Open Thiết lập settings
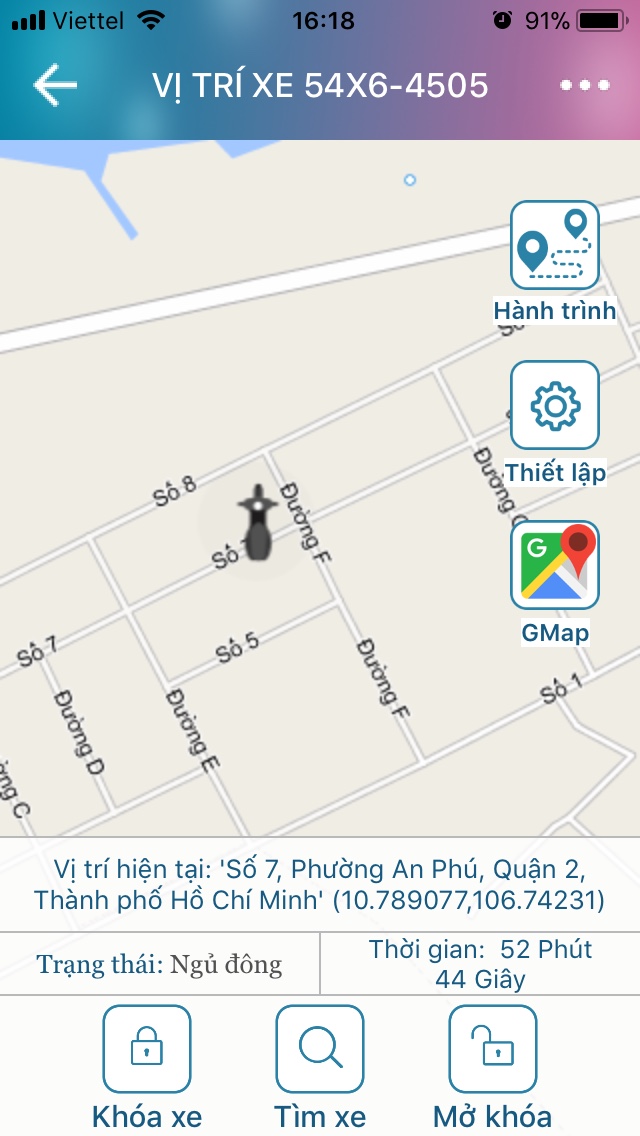Viewport: 640px width, 1136px height. (x=555, y=405)
